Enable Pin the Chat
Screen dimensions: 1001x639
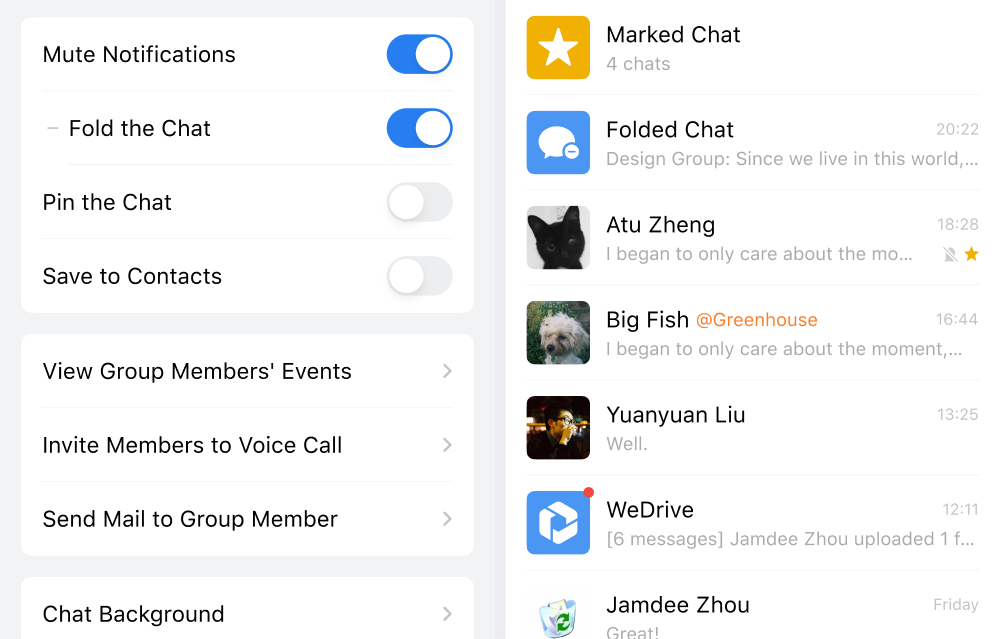pos(419,203)
